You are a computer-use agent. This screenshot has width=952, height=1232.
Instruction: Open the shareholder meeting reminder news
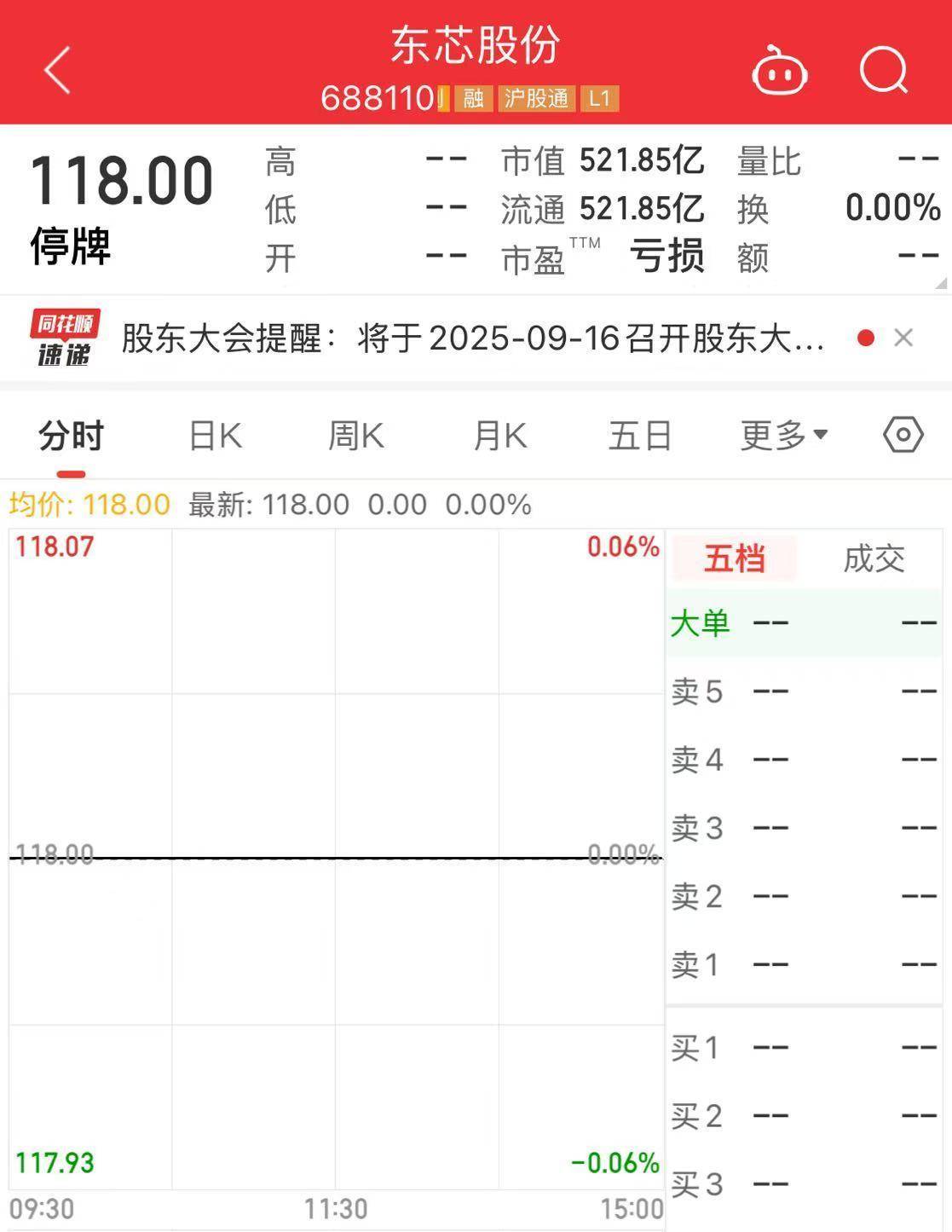click(x=473, y=338)
